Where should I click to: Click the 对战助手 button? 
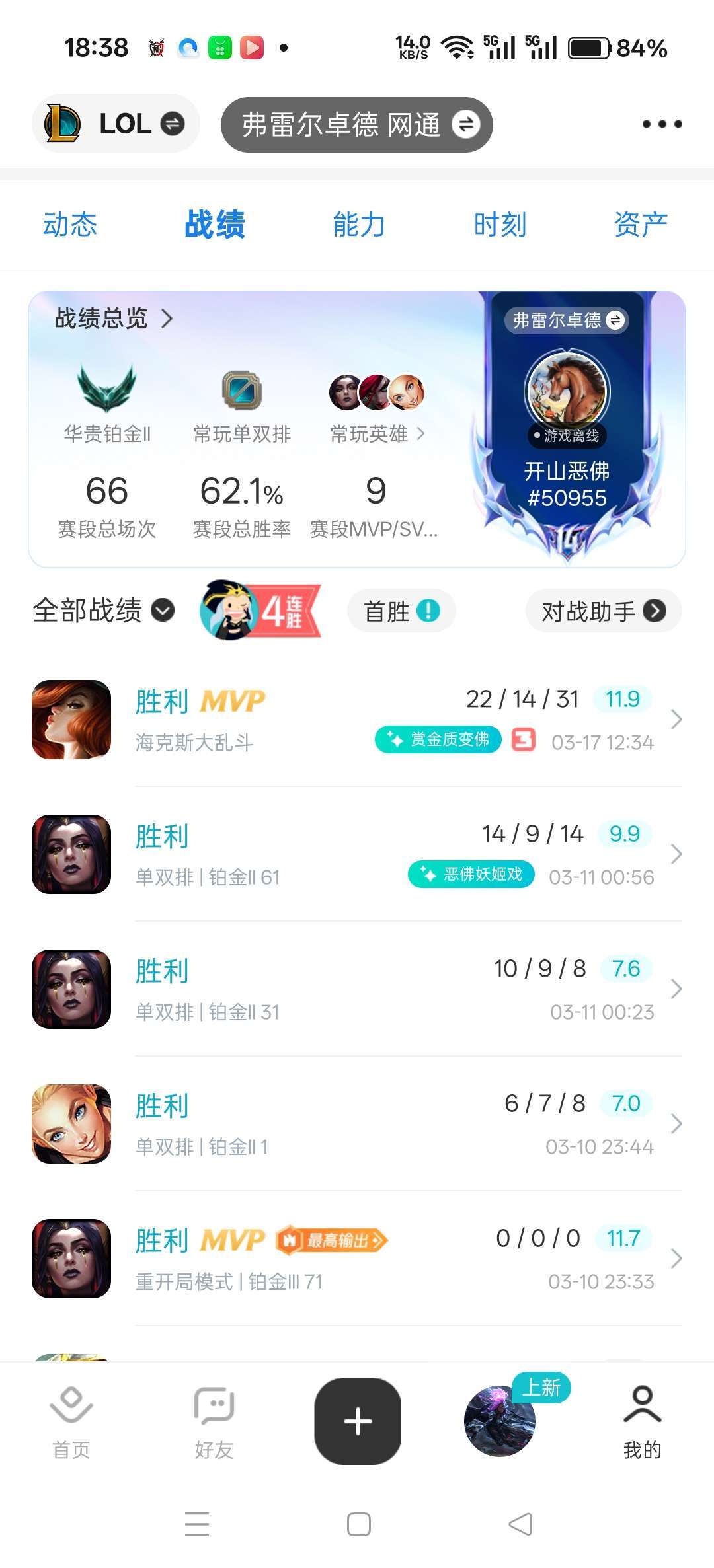pos(602,611)
